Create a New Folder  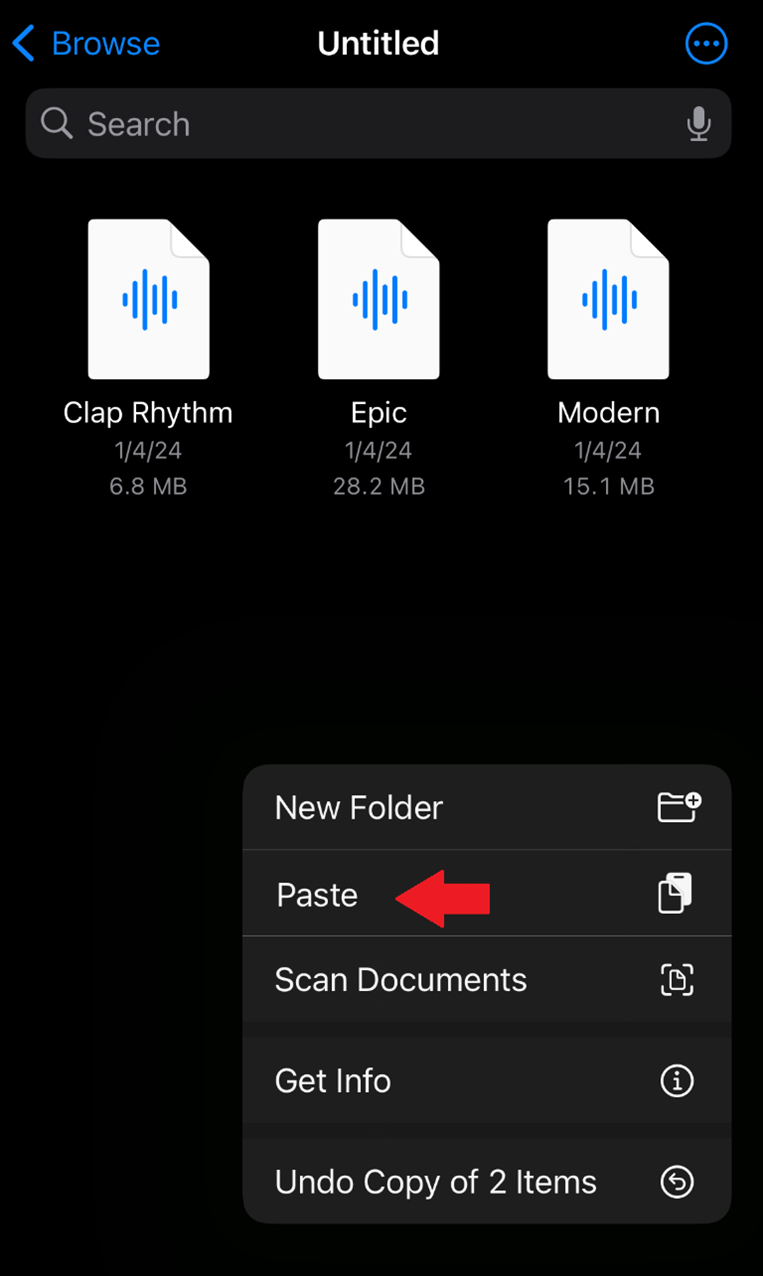click(x=486, y=808)
